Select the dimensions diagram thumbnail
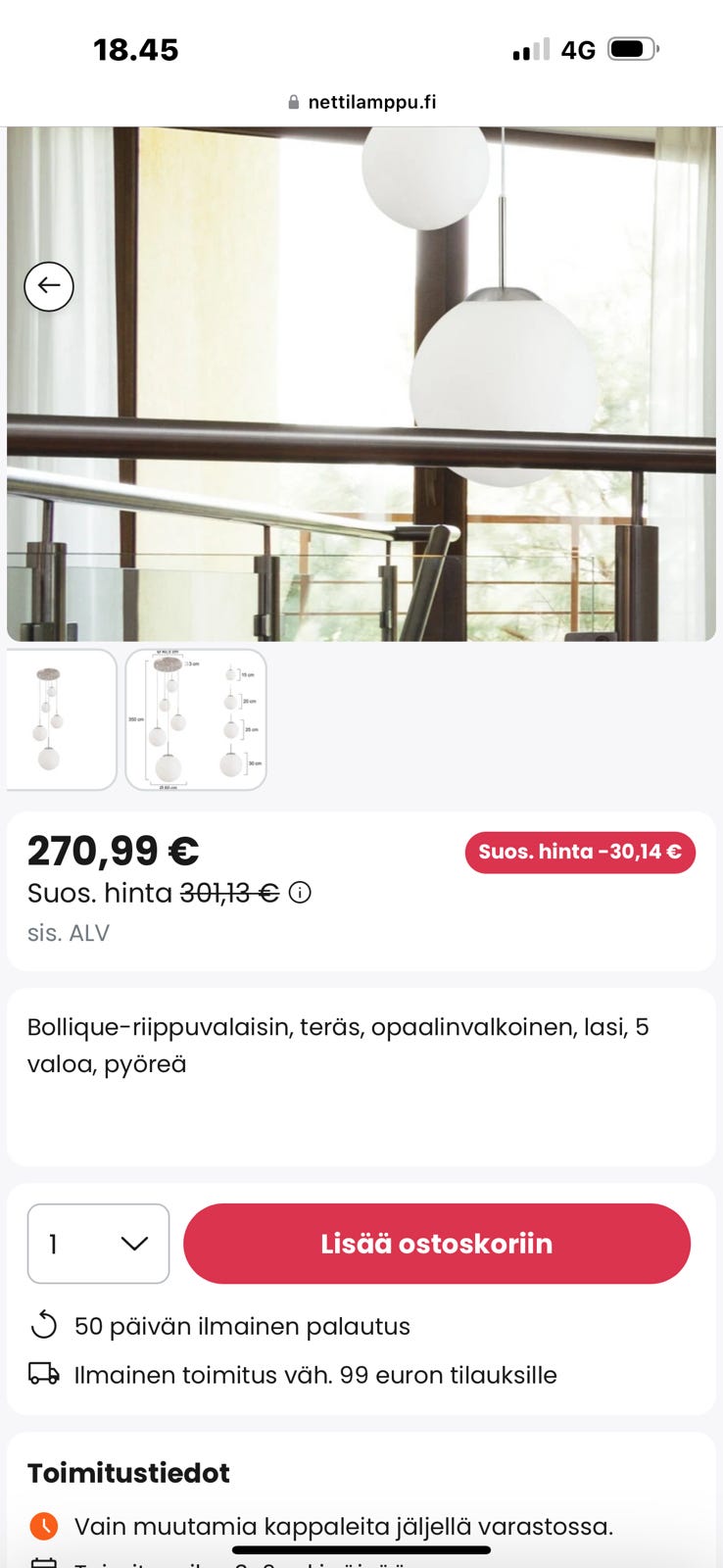The height and width of the screenshot is (1568, 723). coord(195,719)
